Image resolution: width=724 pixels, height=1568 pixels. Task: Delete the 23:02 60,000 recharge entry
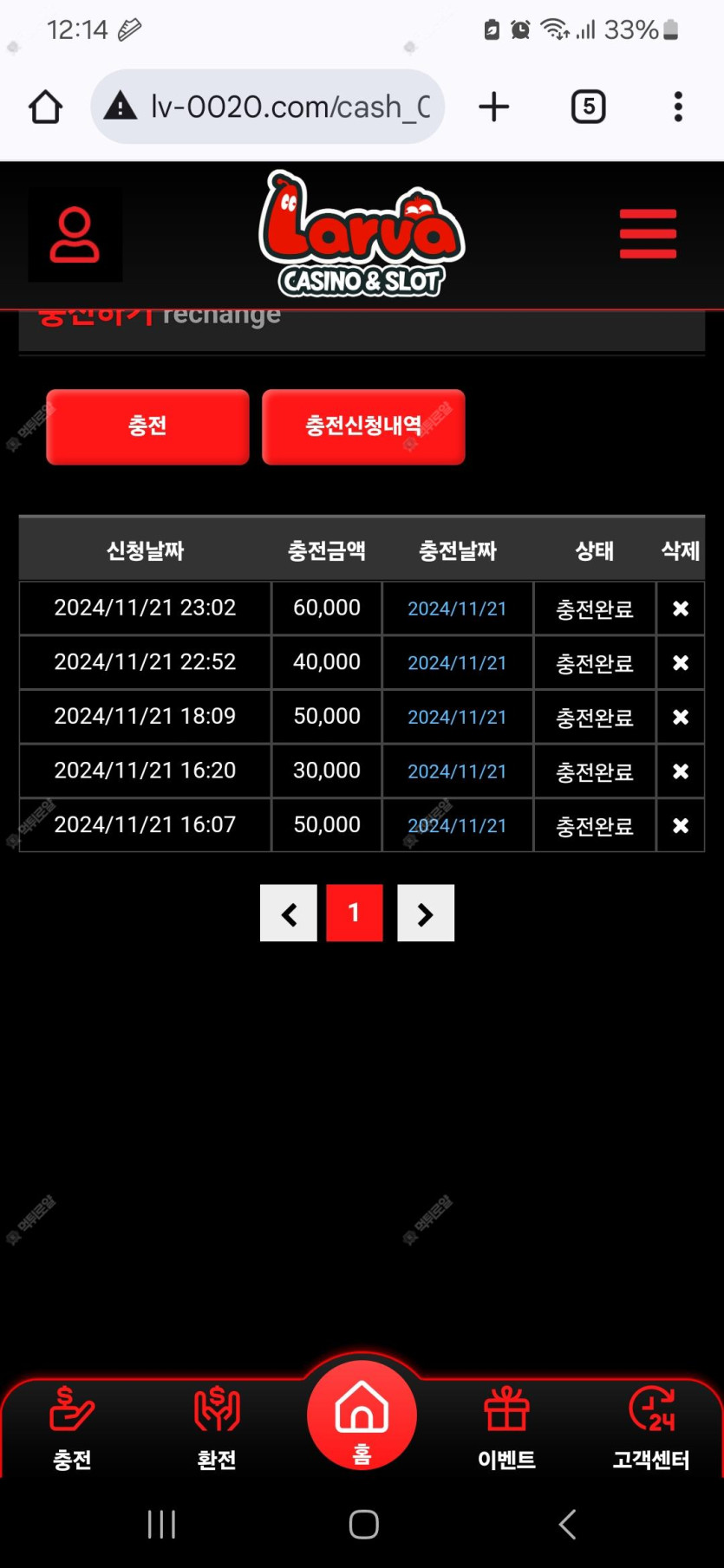point(681,608)
